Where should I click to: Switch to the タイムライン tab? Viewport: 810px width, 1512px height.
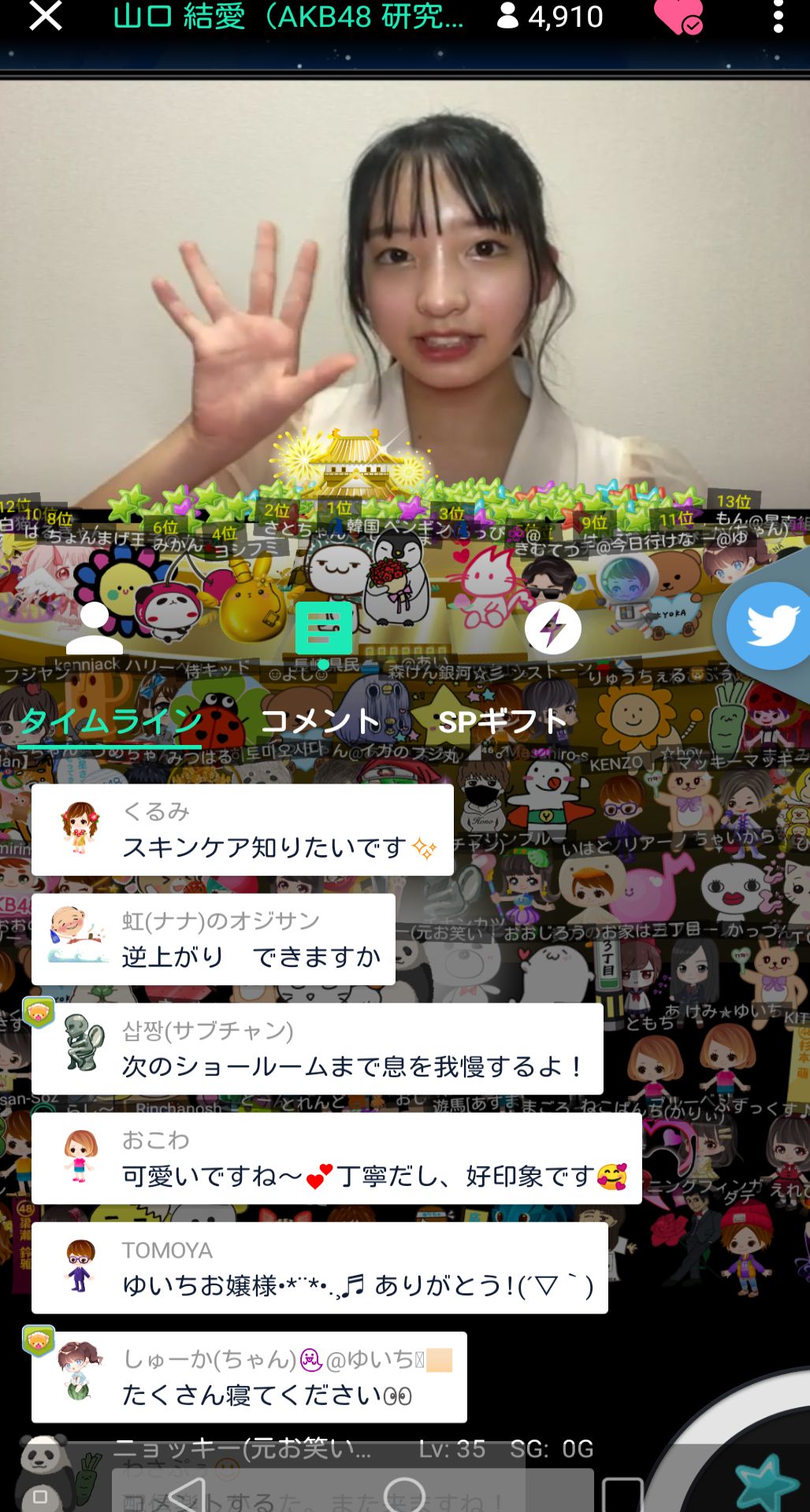coord(110,721)
